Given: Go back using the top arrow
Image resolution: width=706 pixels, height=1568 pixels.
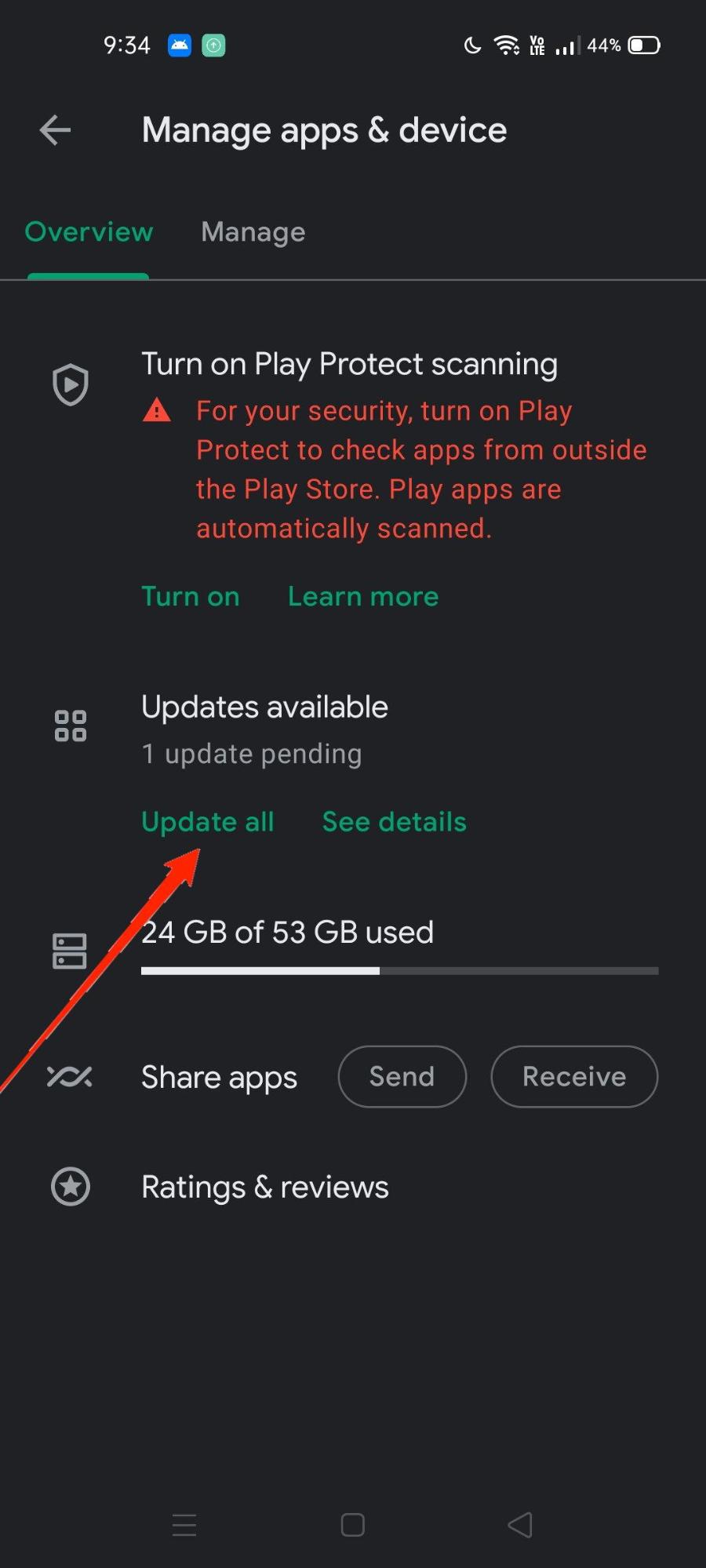Looking at the screenshot, I should coord(55,130).
